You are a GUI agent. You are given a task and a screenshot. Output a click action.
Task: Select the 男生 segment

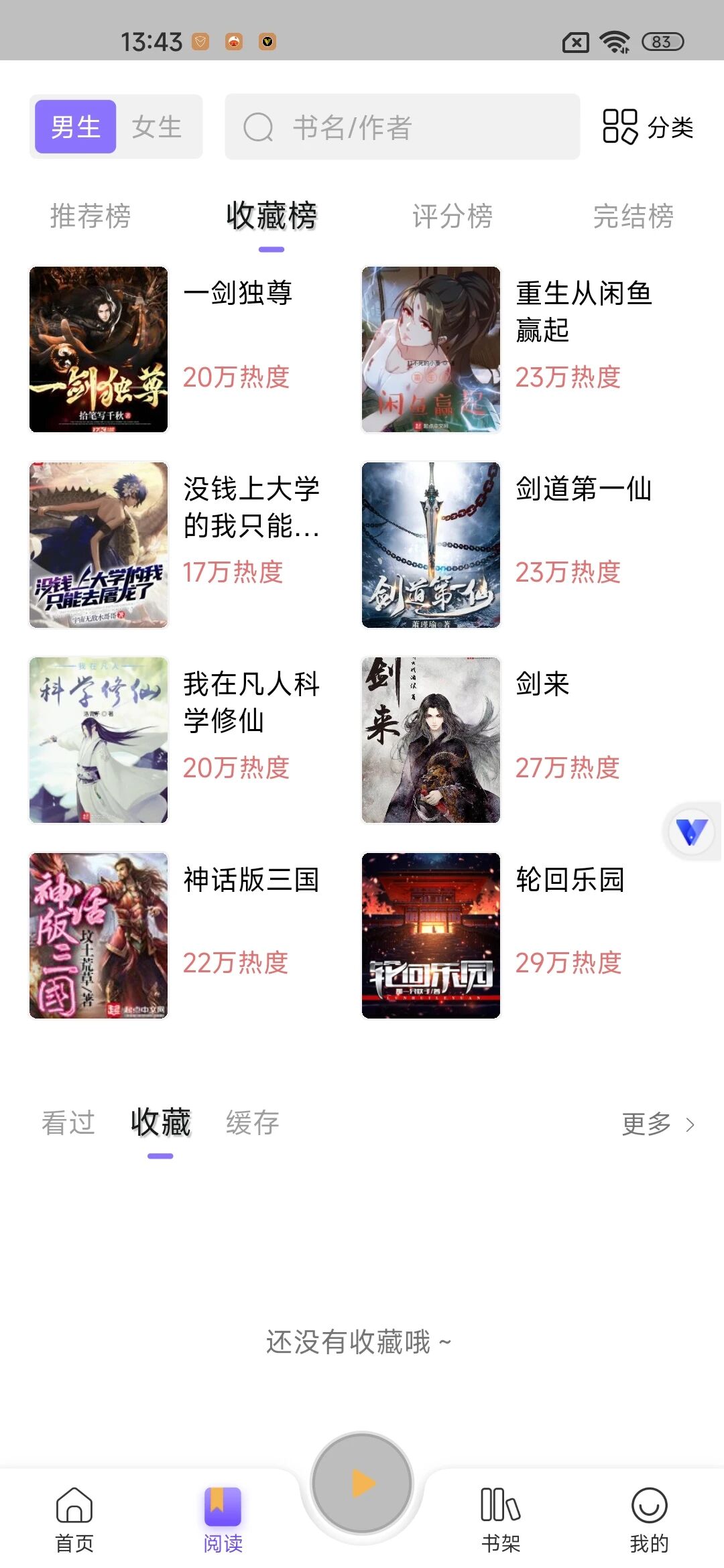76,127
